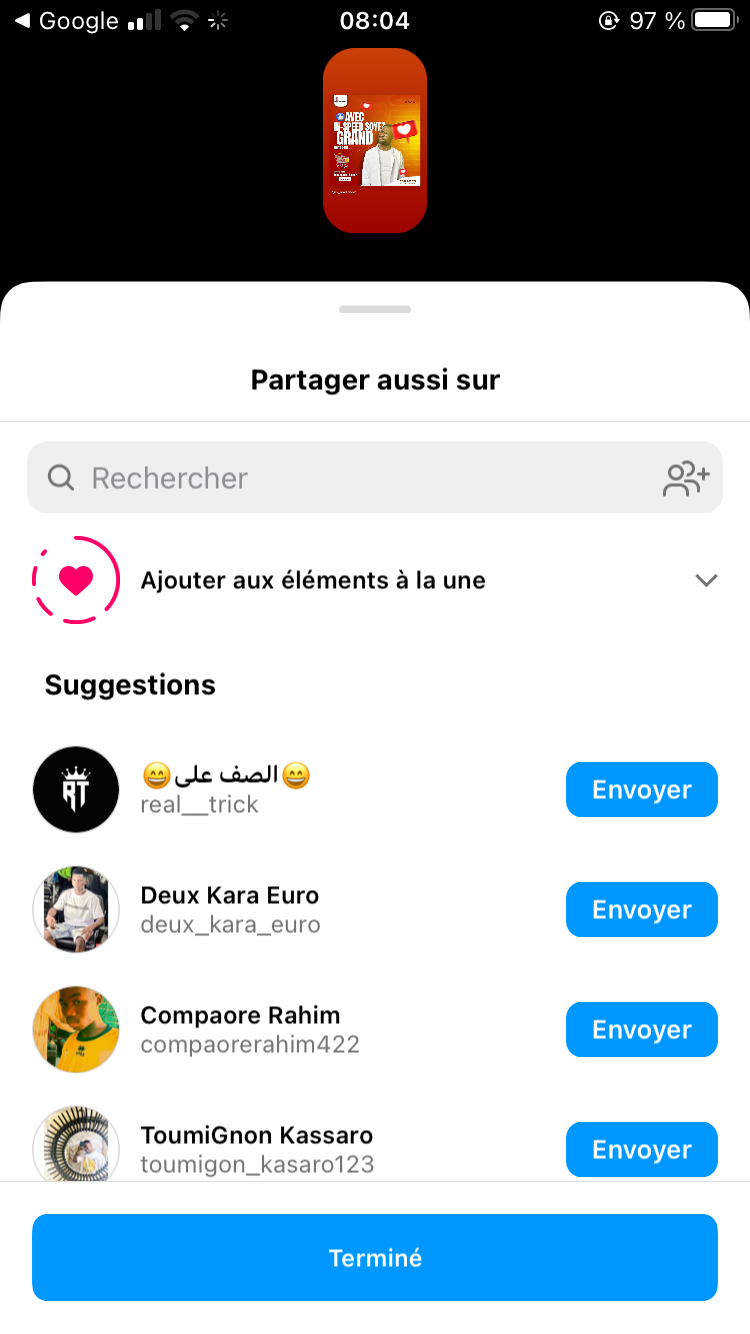Send to Compaore Rahim
The width and height of the screenshot is (750, 1334).
click(641, 1030)
